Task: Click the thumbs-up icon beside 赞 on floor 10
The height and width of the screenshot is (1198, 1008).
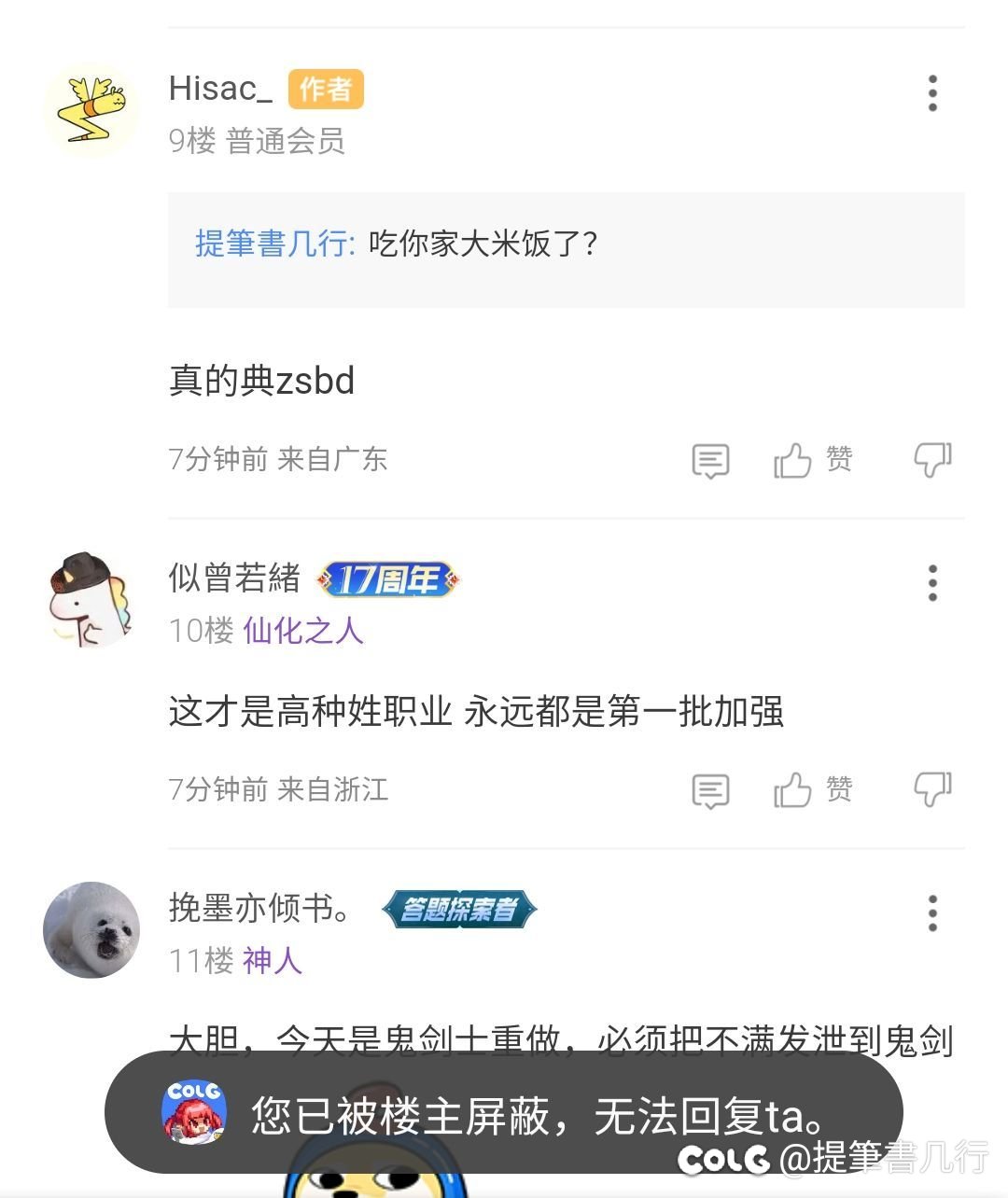Action: pyautogui.click(x=794, y=790)
